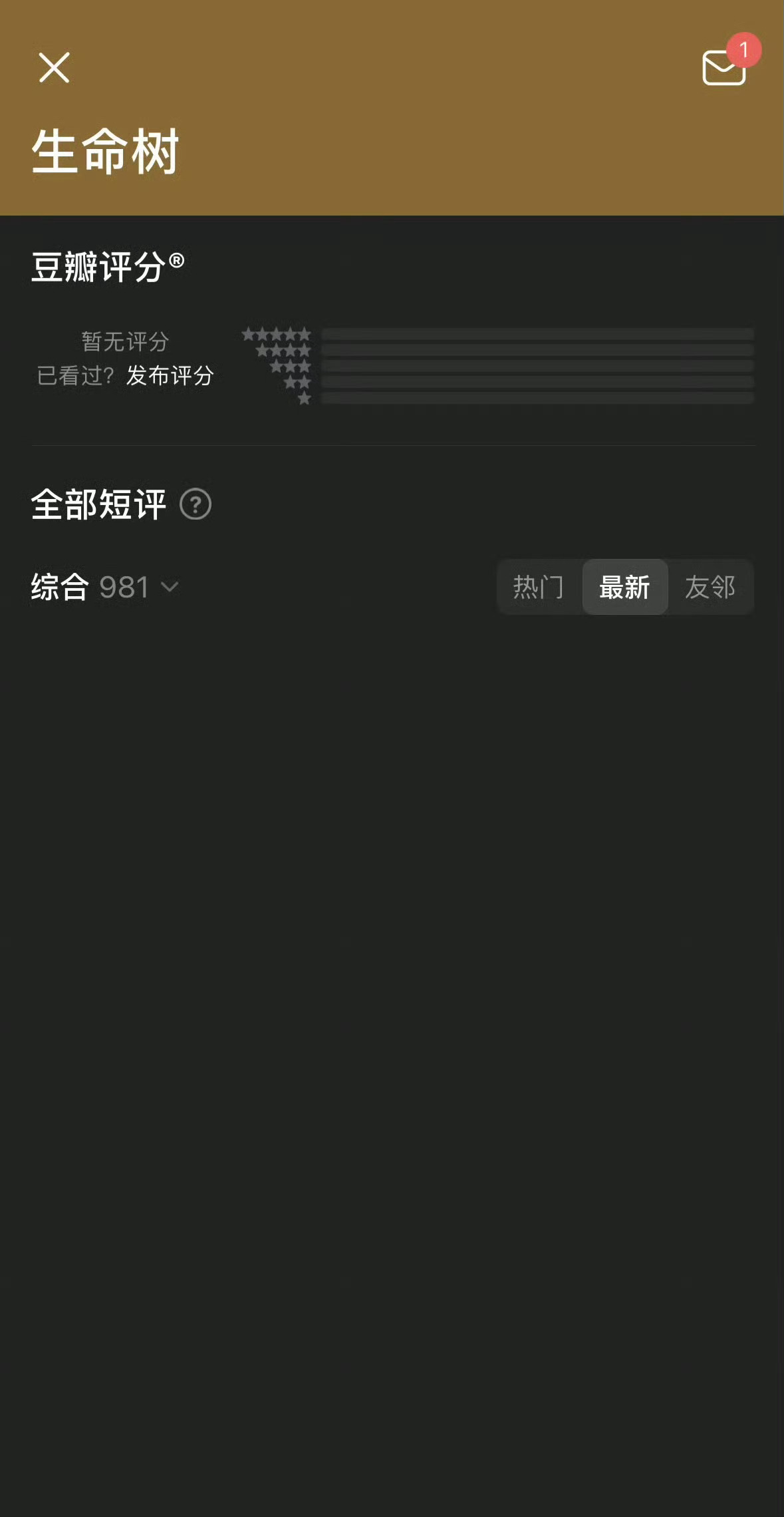Open the comment filter chevron next to 981
784x1517 pixels.
coord(171,587)
